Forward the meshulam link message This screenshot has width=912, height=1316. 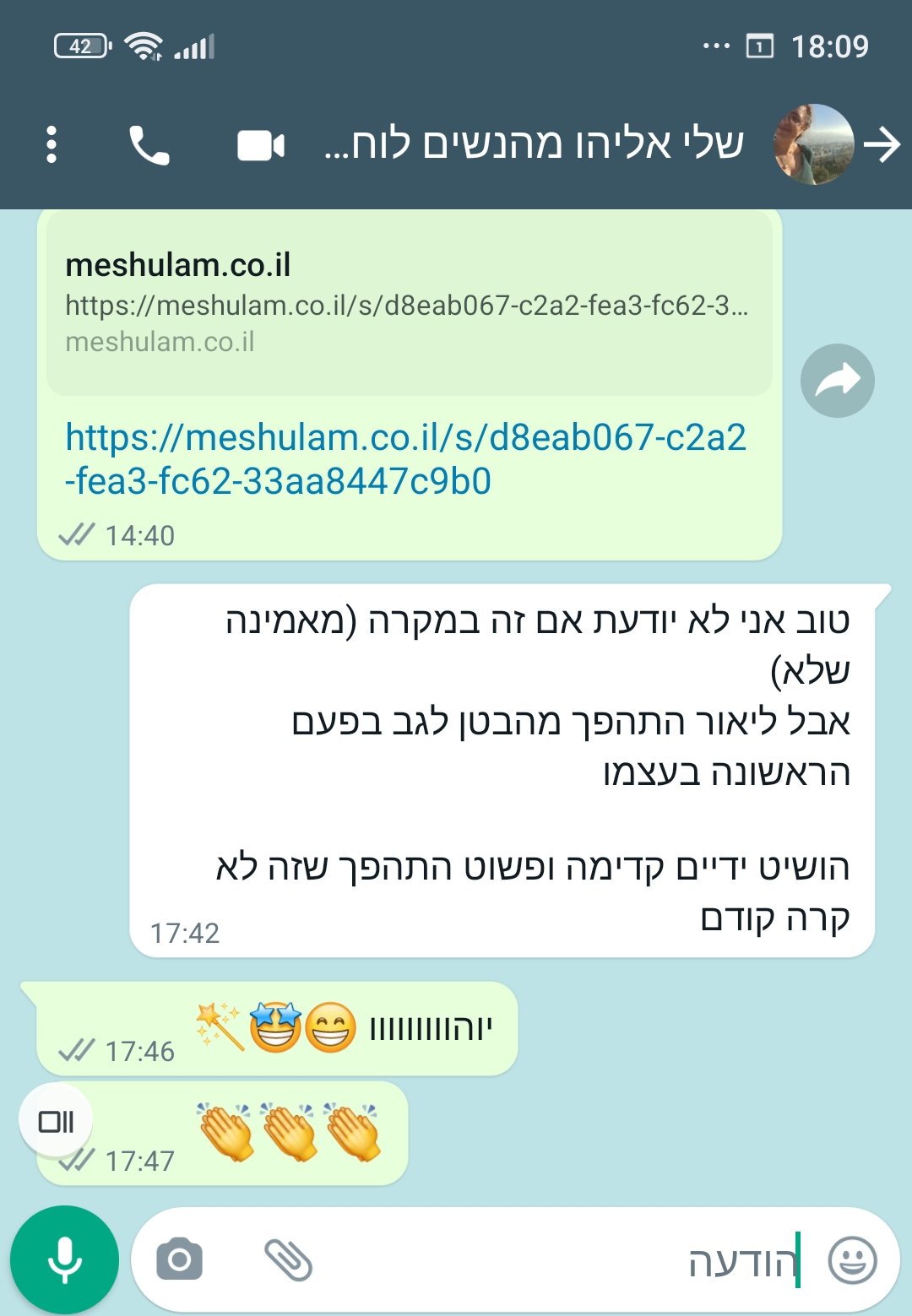coord(837,381)
